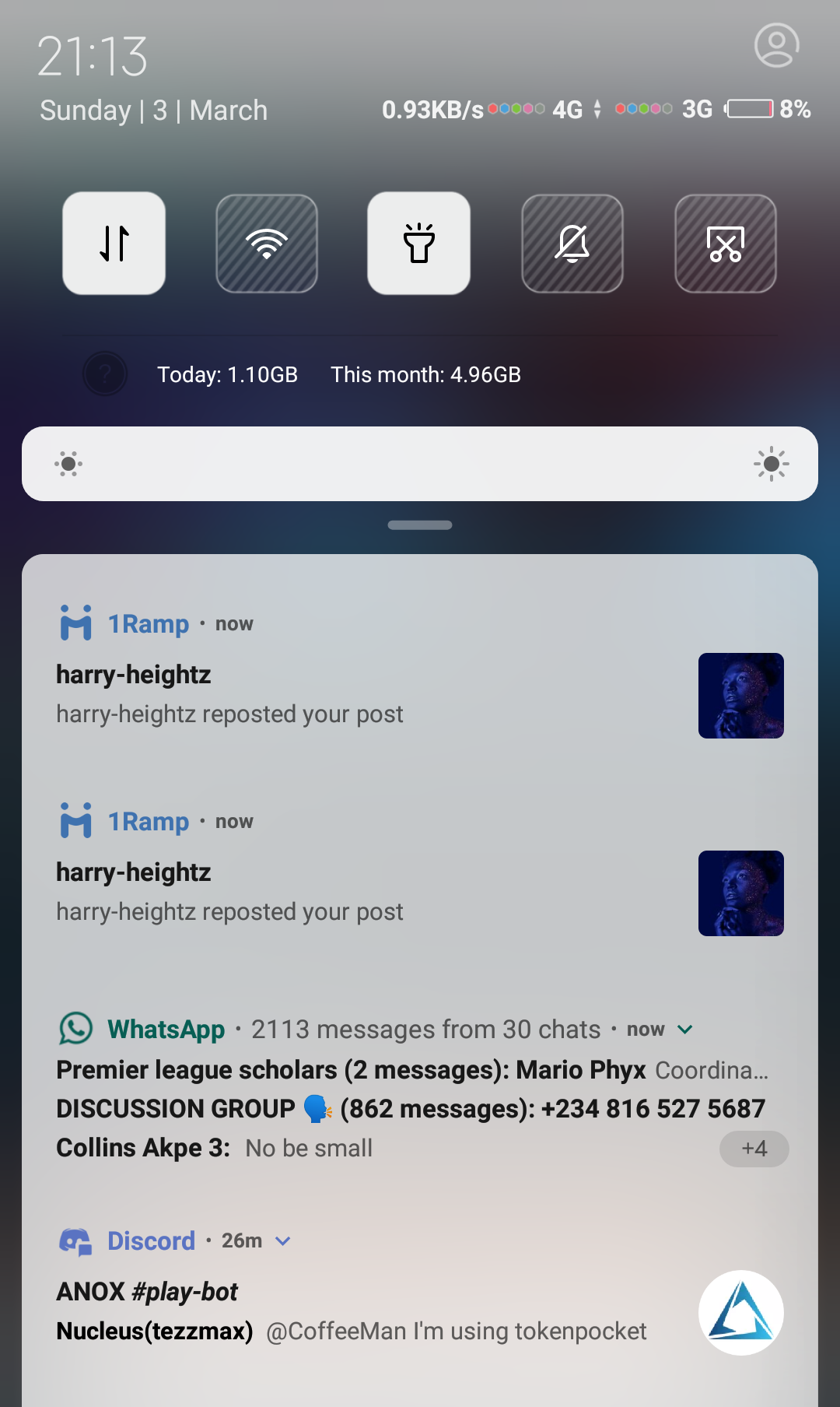Enable silent mode bell tile
Screen dimensions: 840x1407
572,244
